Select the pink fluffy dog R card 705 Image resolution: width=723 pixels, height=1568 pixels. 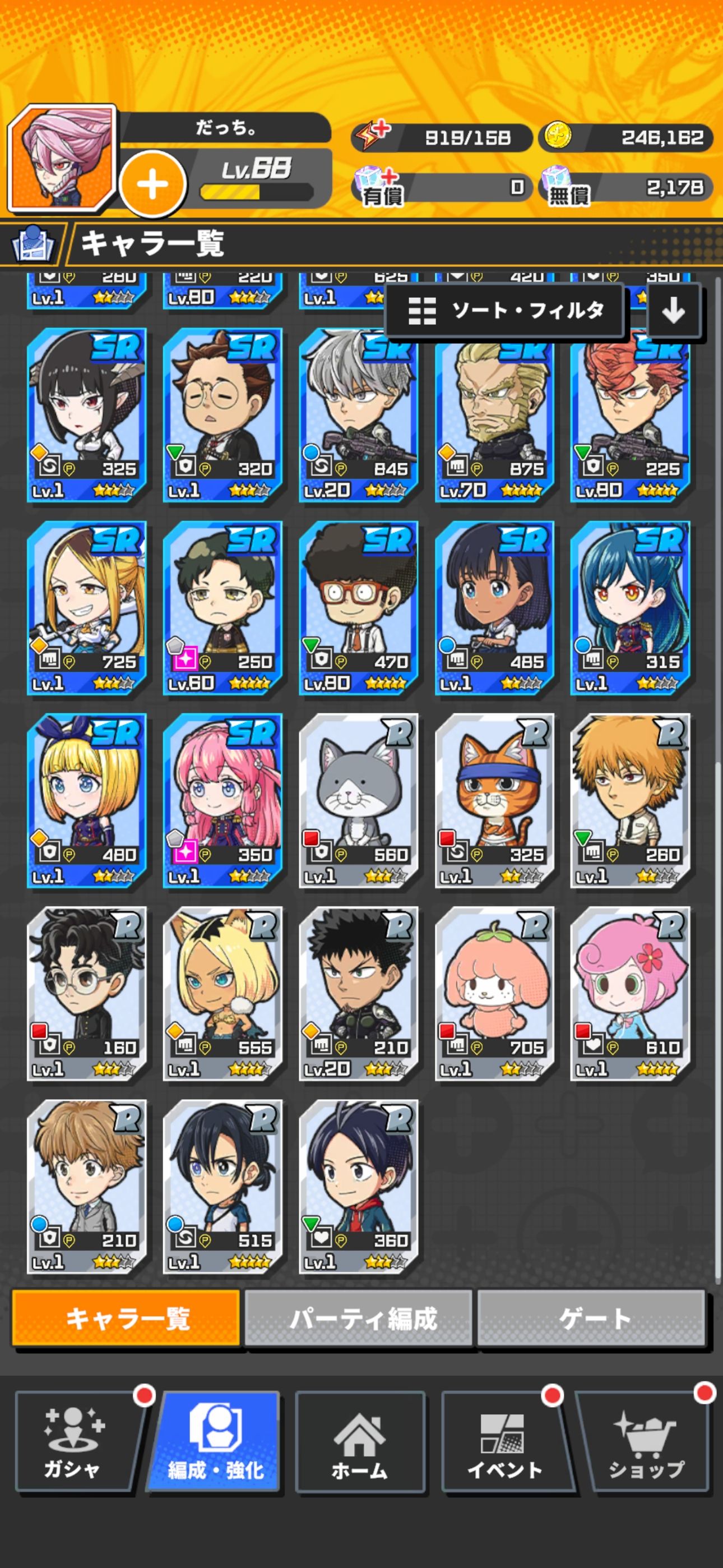tap(494, 992)
